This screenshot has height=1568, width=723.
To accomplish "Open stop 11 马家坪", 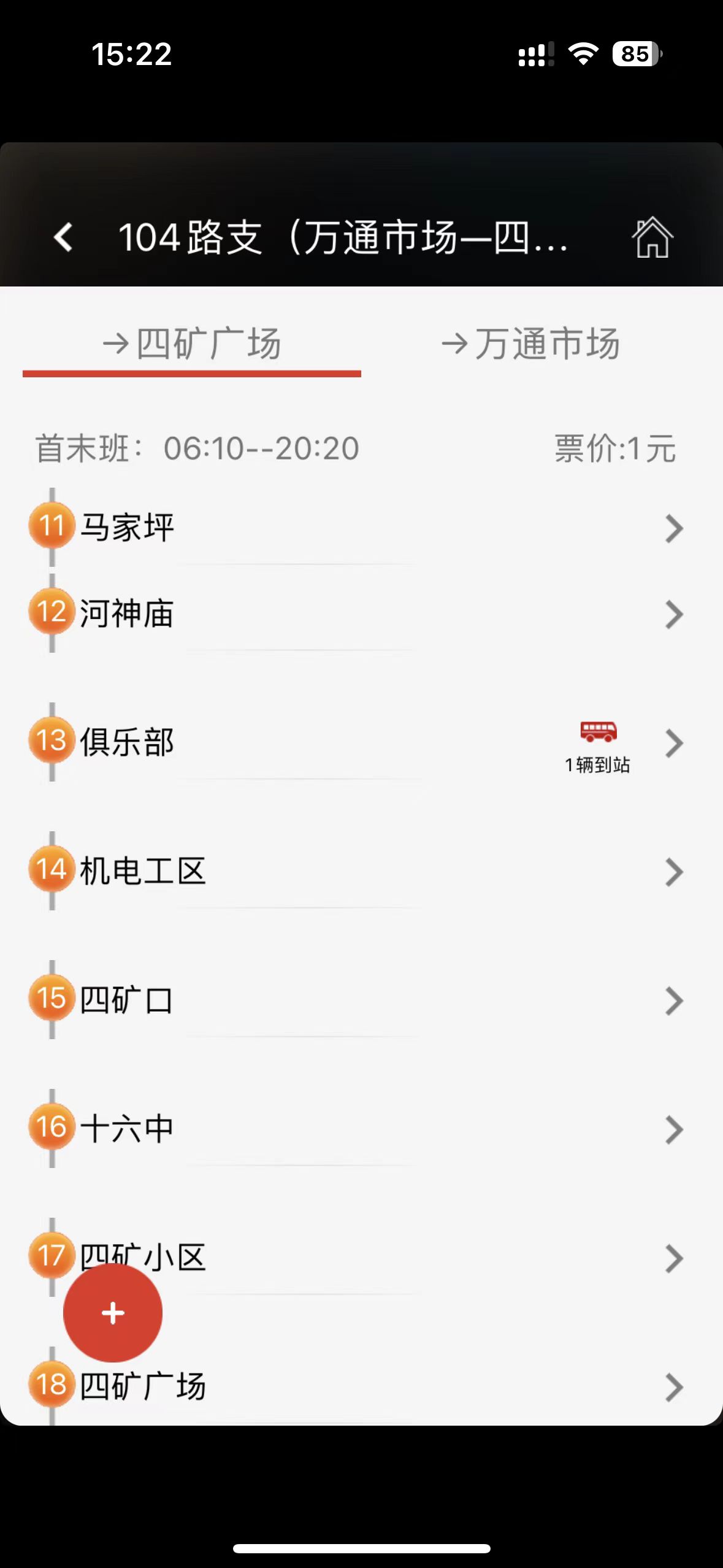I will tap(361, 528).
